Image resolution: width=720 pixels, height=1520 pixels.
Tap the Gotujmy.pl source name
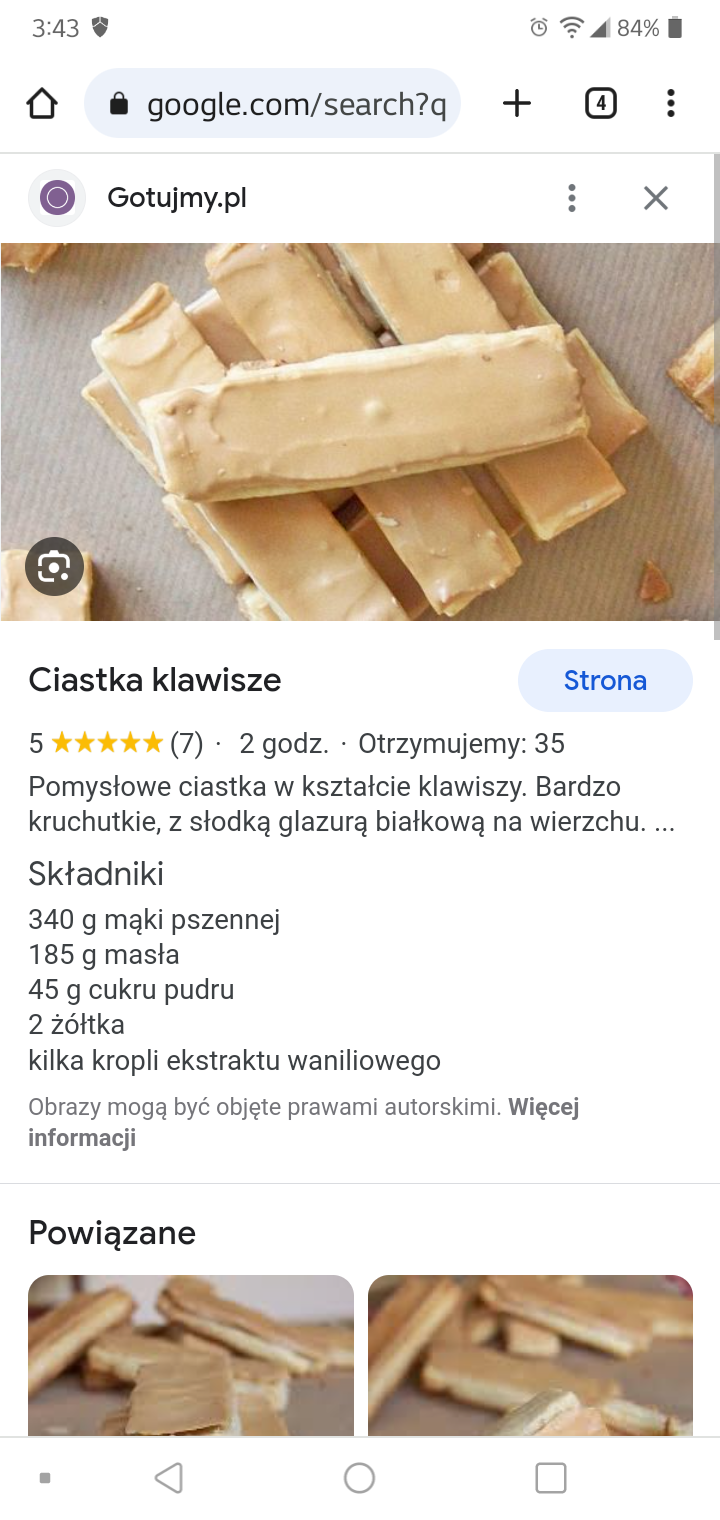[177, 198]
